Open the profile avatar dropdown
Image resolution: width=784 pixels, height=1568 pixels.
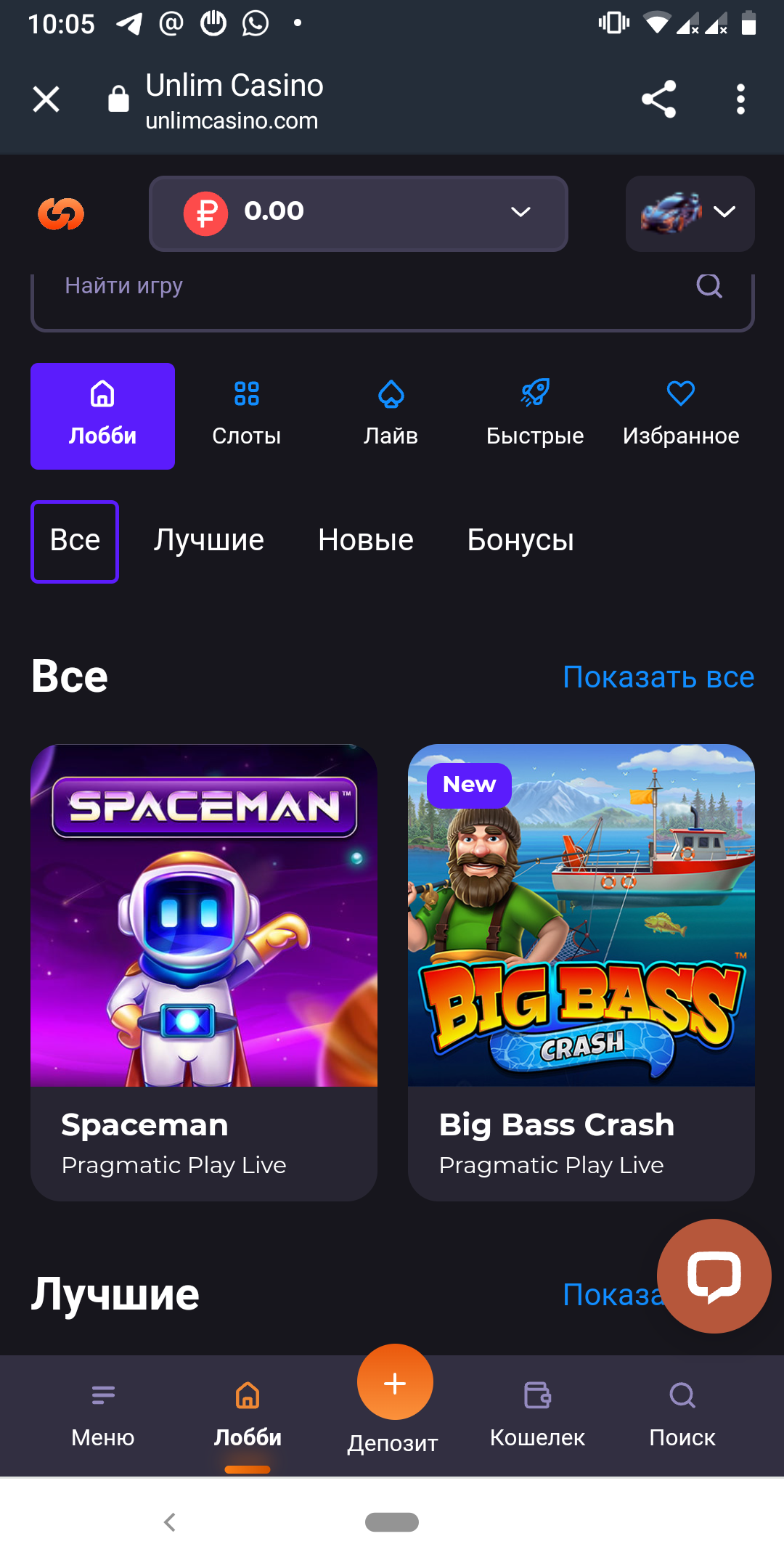pos(690,213)
